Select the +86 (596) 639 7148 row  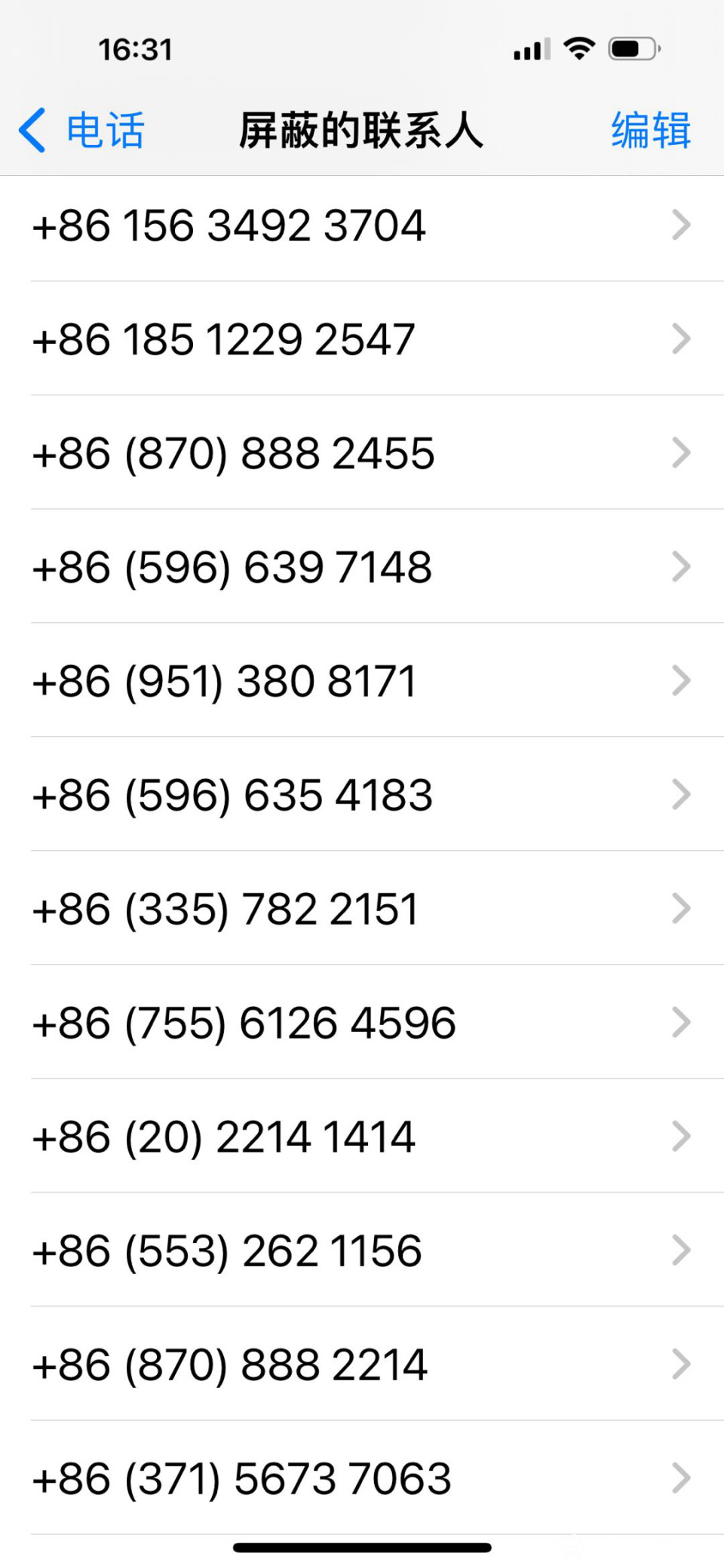362,567
